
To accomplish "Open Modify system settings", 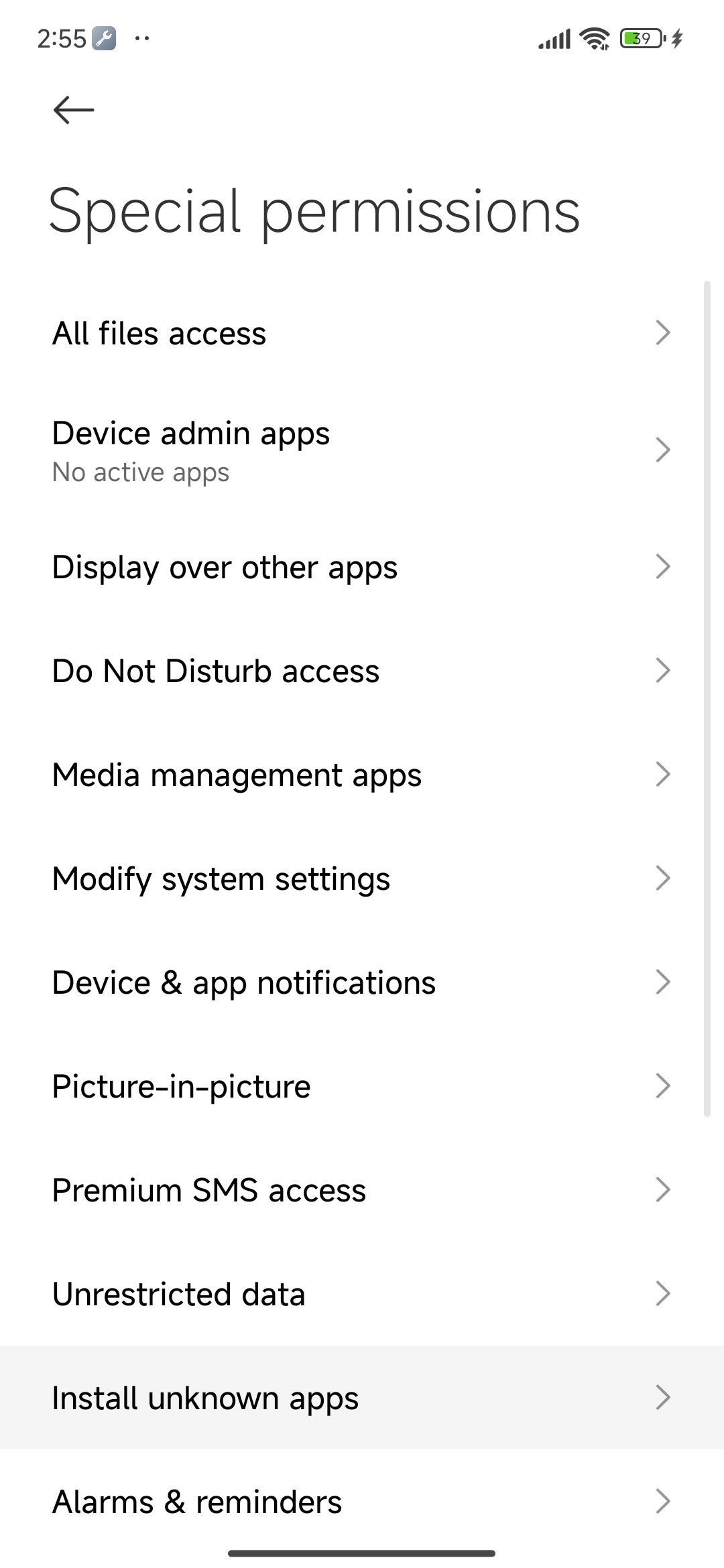I will coord(362,878).
